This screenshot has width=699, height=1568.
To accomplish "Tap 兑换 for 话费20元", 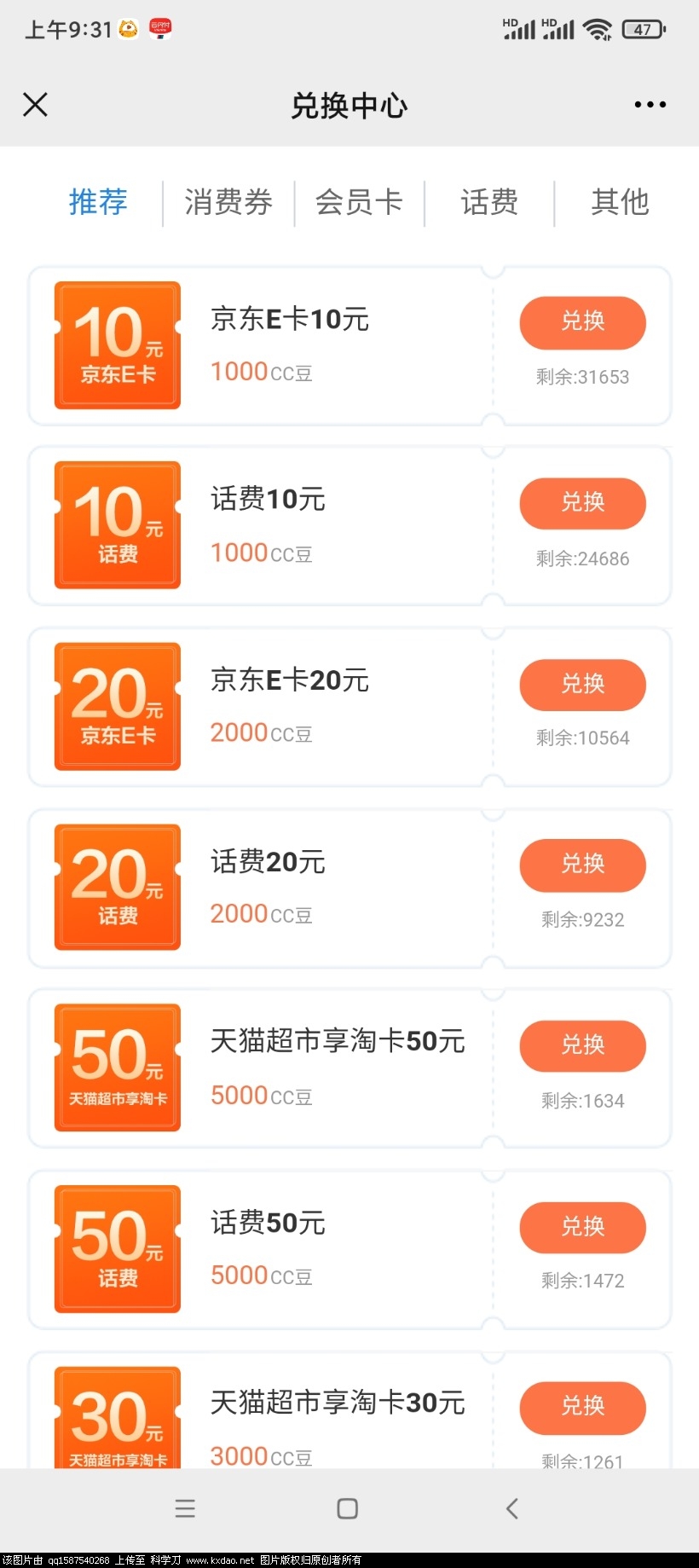I will pyautogui.click(x=582, y=865).
